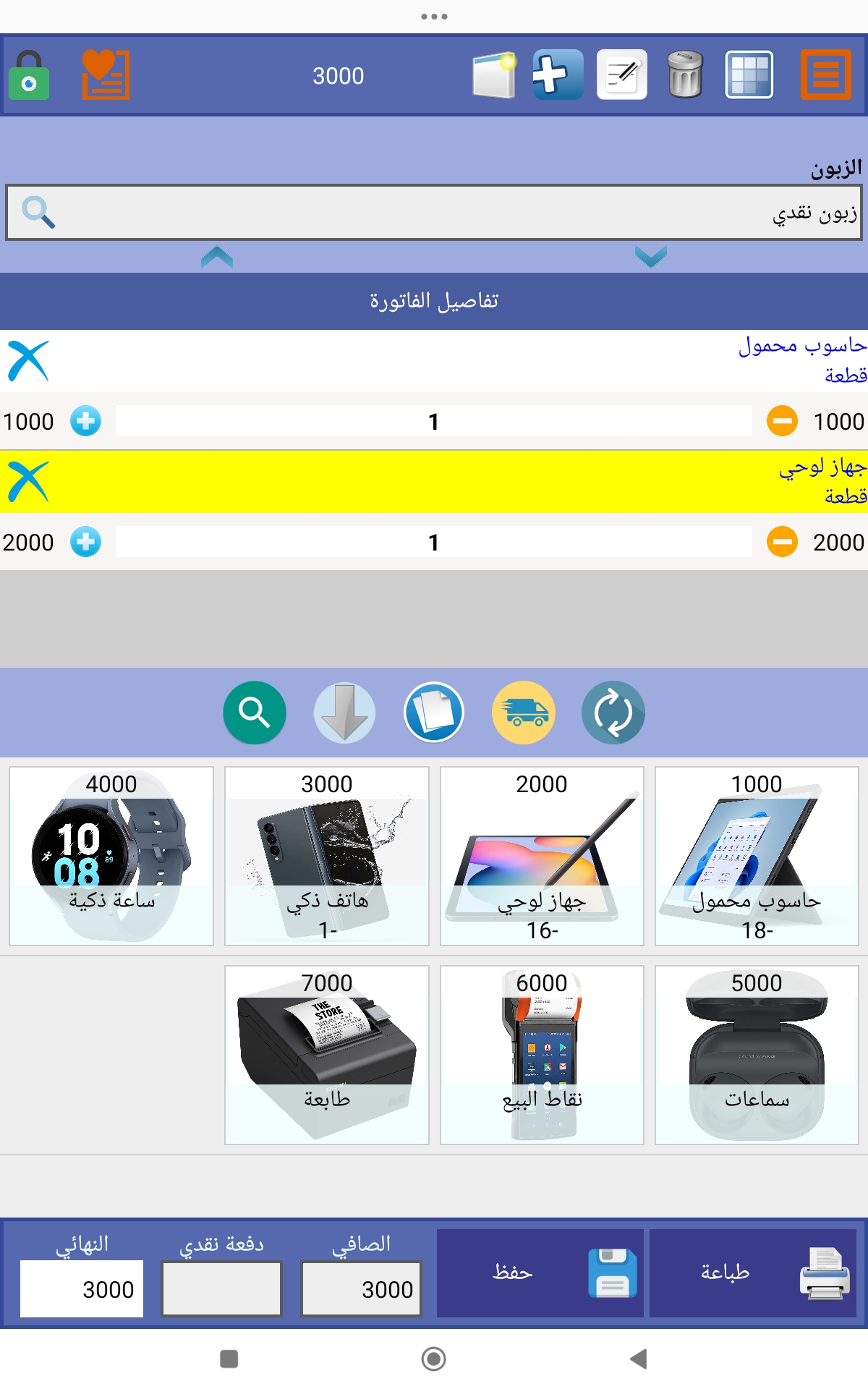Select the طابعة product tile
The image size is (868, 1389).
327,1055
